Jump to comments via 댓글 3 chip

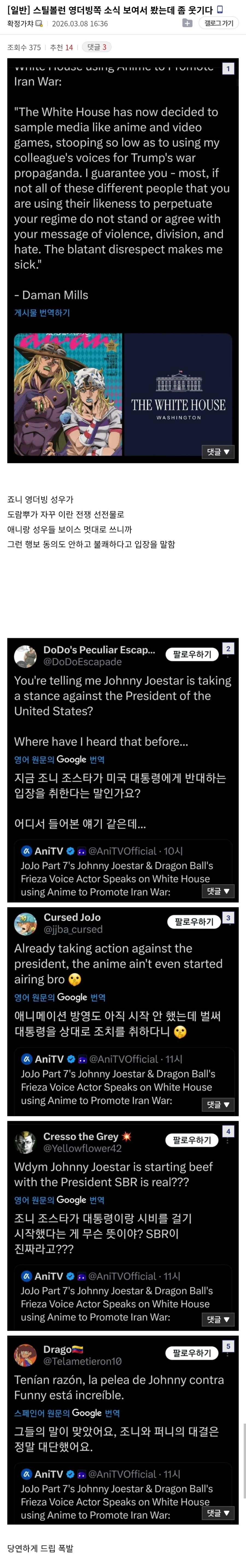[x=96, y=47]
